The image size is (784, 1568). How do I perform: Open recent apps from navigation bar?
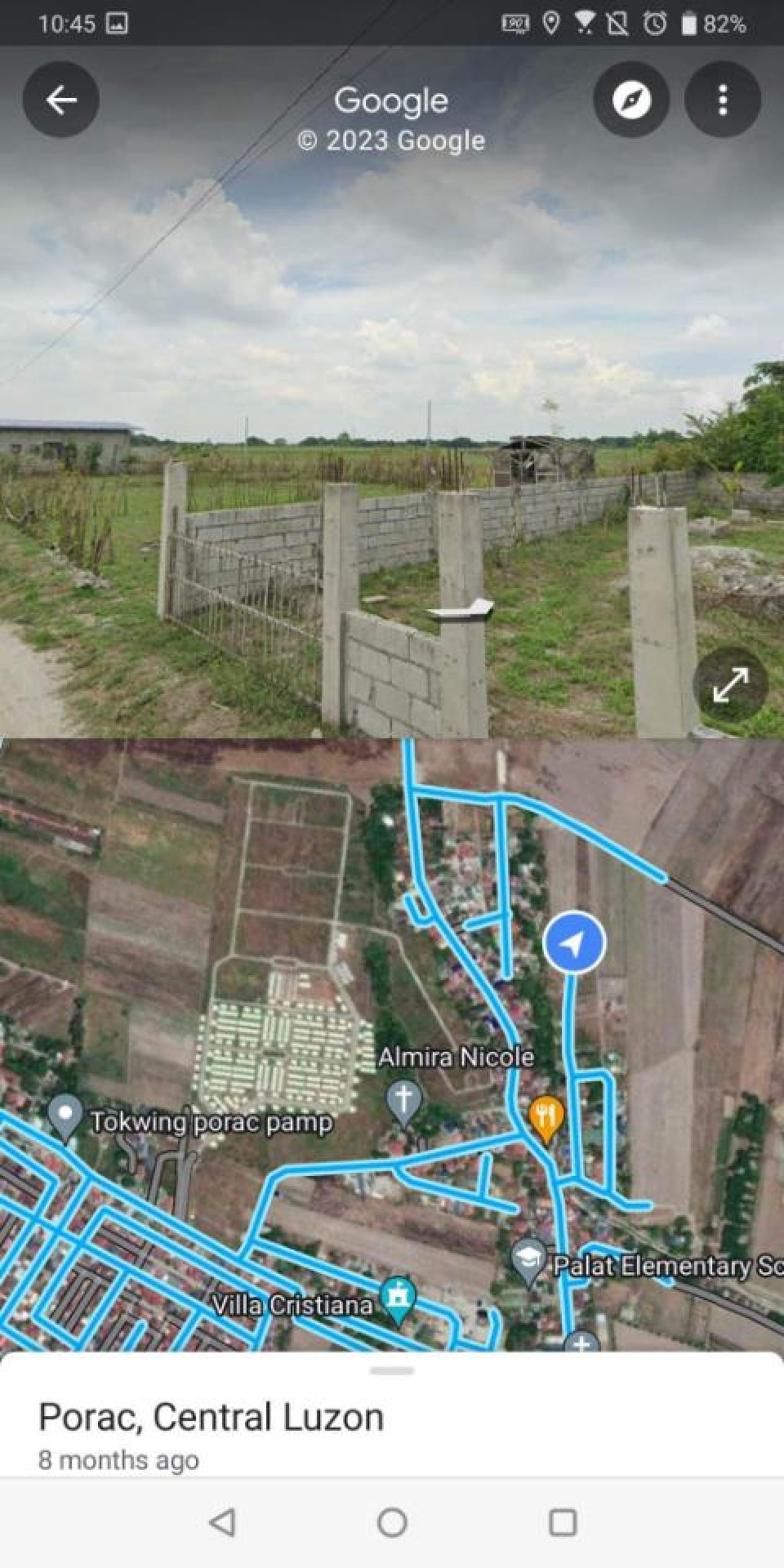(562, 1522)
